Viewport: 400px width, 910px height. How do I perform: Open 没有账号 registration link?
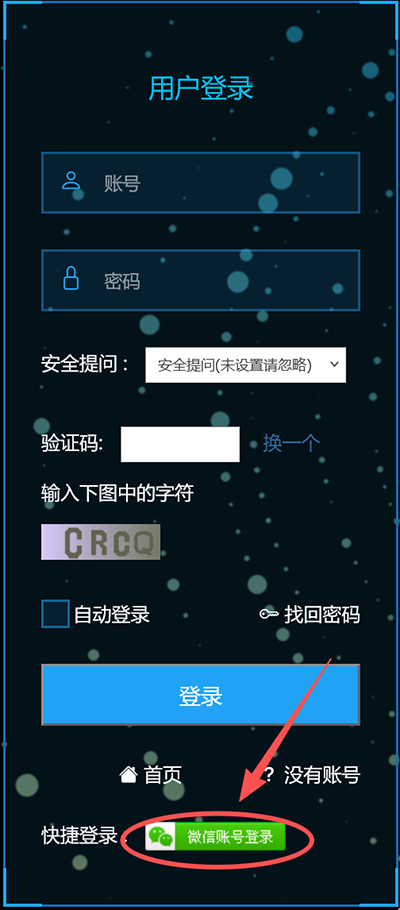pos(311,775)
